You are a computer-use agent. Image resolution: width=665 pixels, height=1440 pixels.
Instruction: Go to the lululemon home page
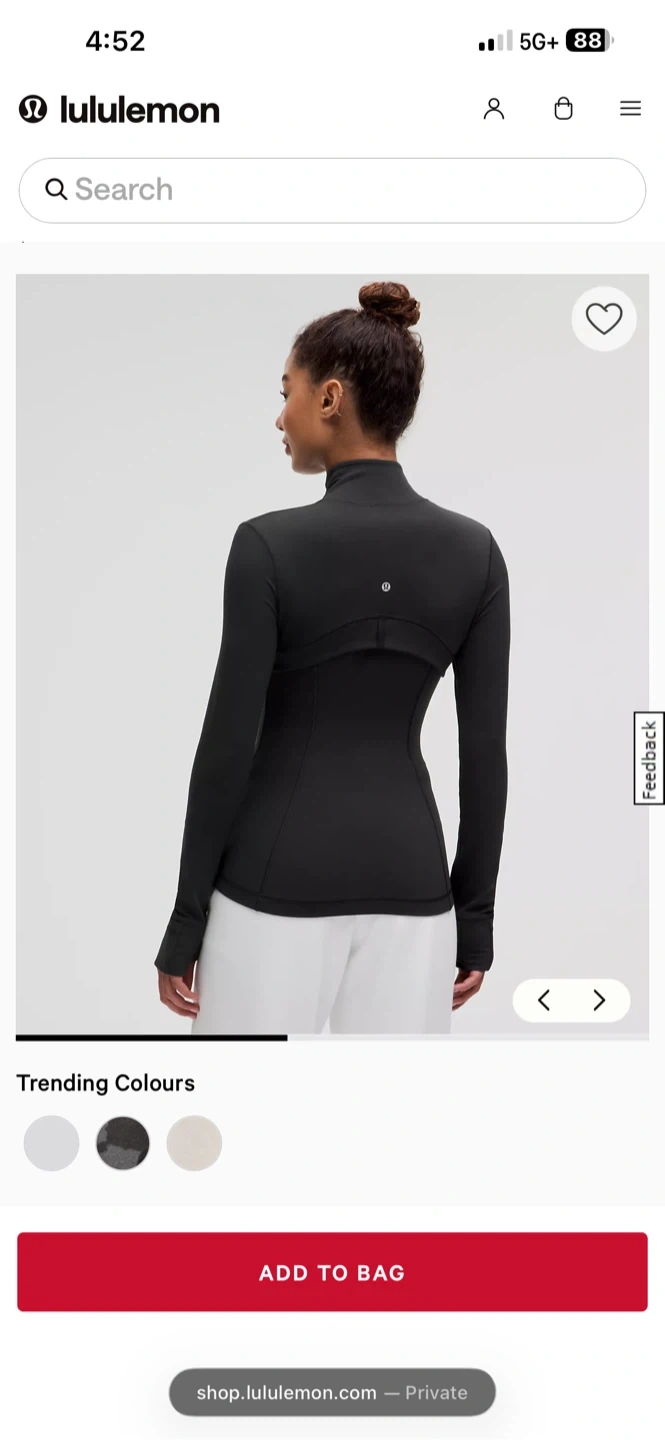pyautogui.click(x=119, y=109)
